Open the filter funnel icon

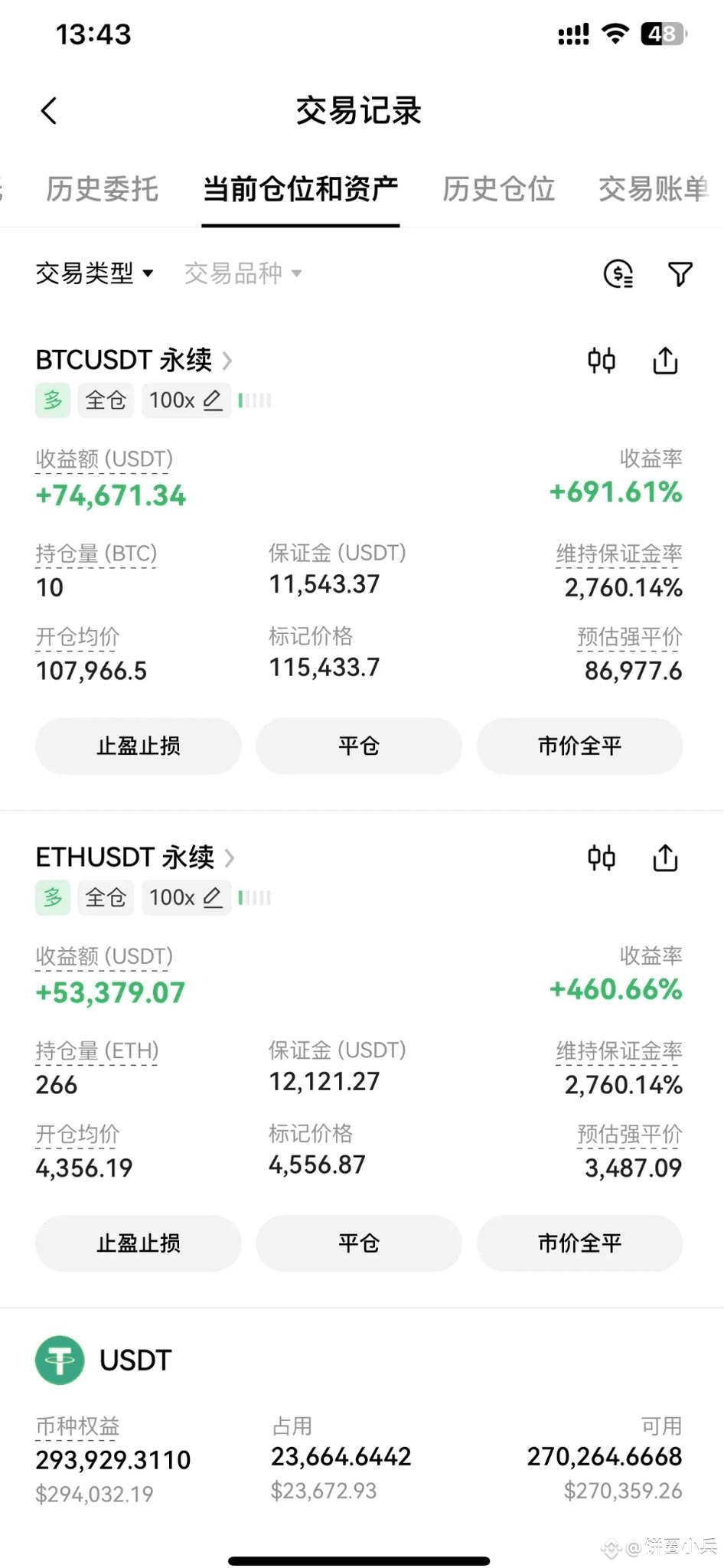tap(680, 273)
